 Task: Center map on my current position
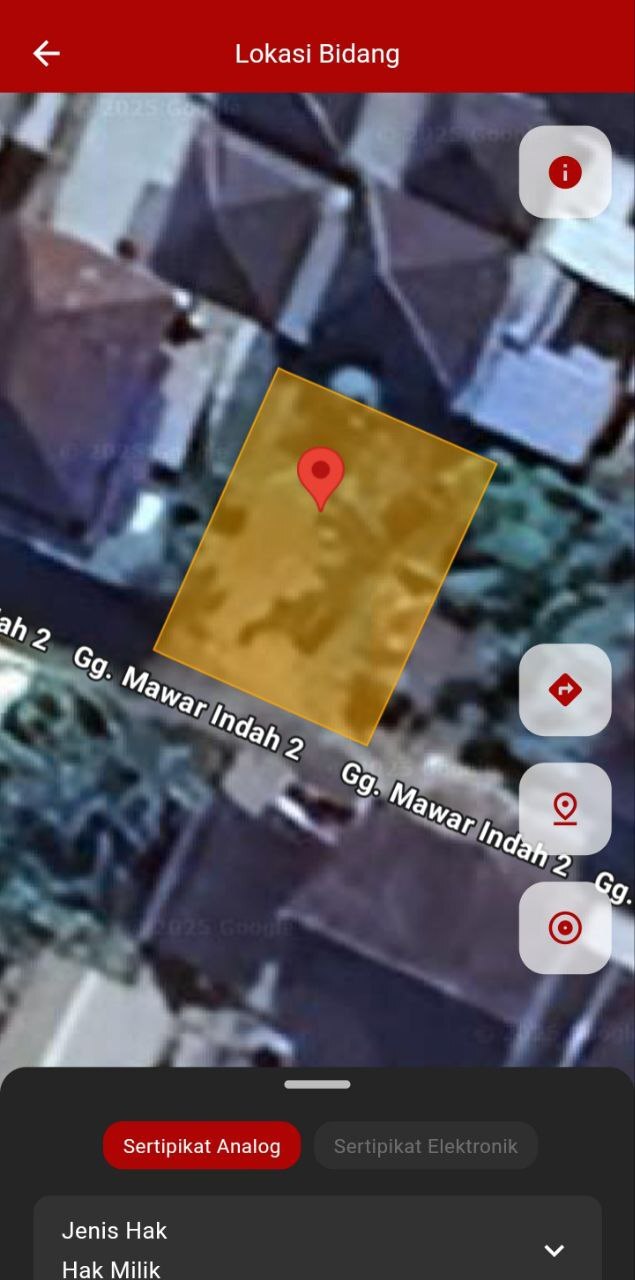[x=565, y=928]
